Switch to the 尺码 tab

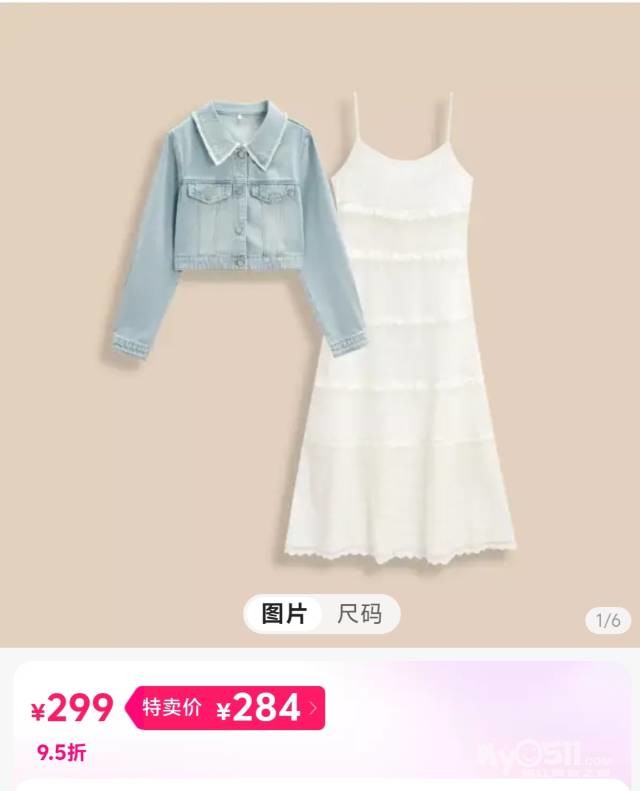(359, 614)
